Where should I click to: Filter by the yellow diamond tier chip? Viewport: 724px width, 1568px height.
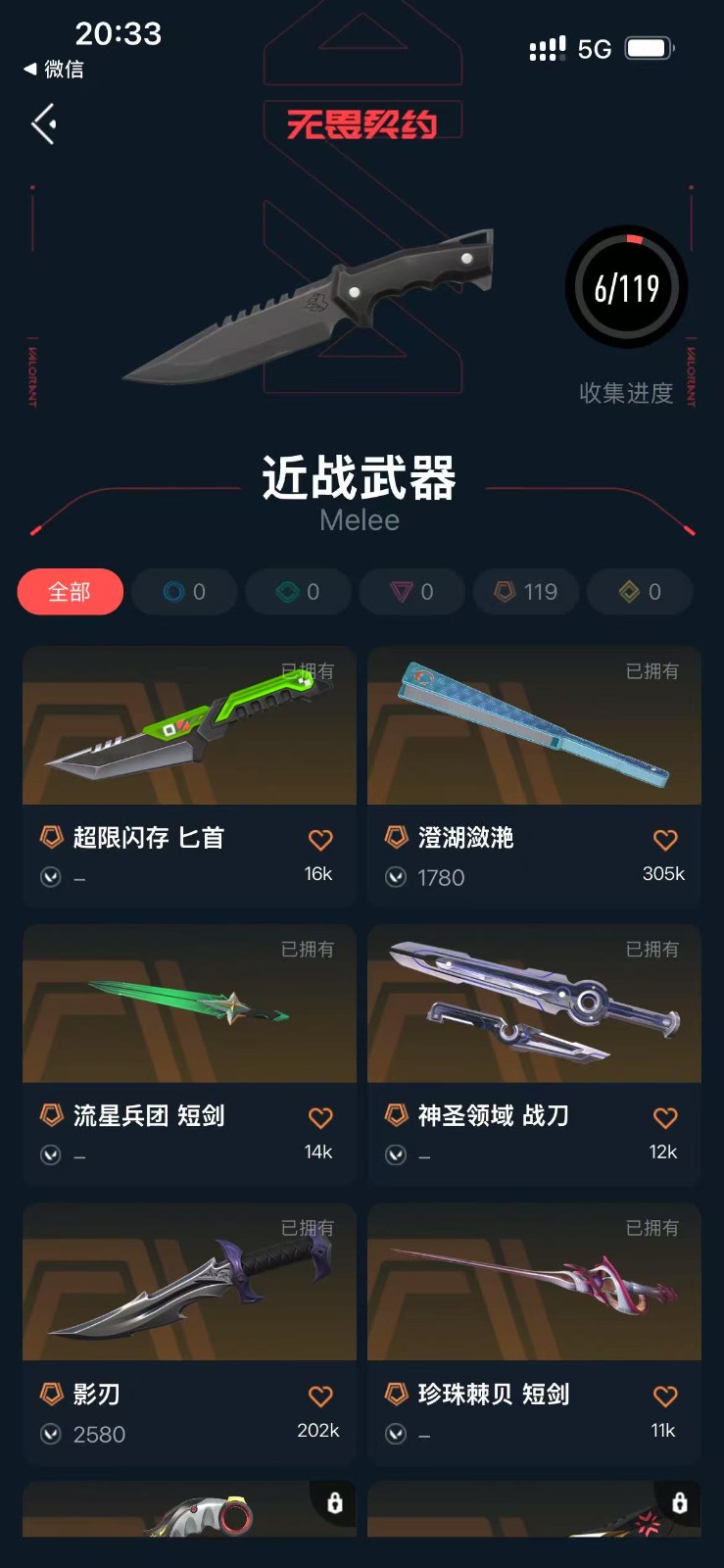pyautogui.click(x=640, y=592)
